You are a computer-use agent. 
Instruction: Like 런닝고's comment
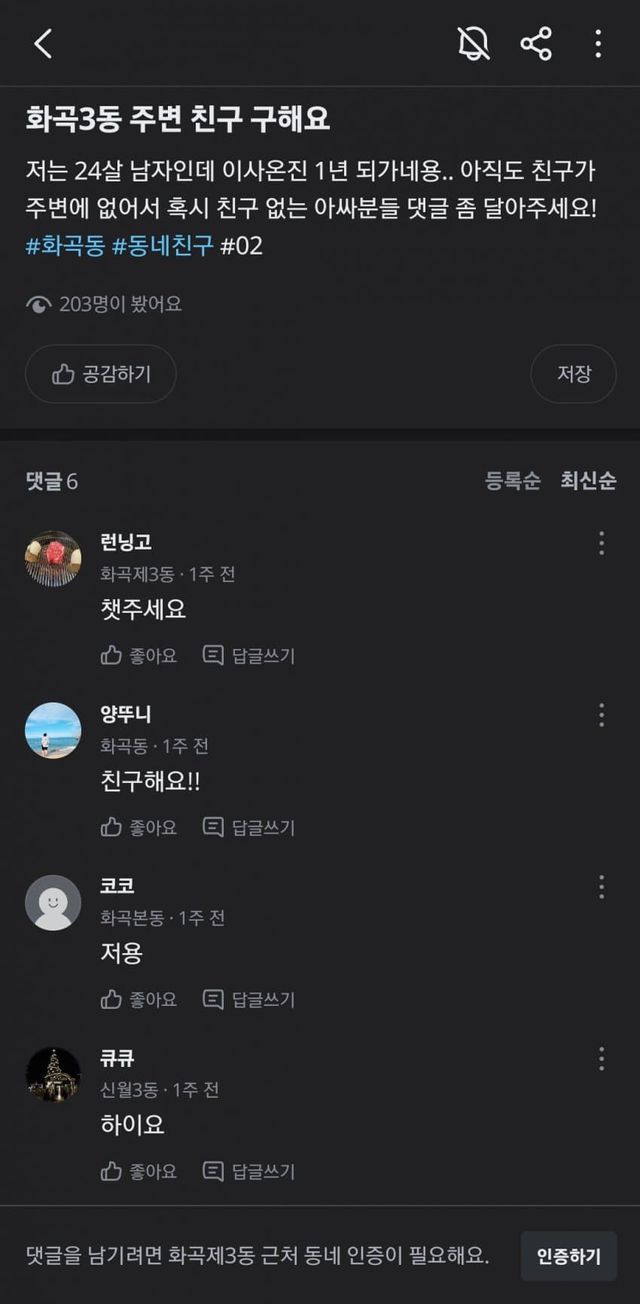[x=139, y=656]
